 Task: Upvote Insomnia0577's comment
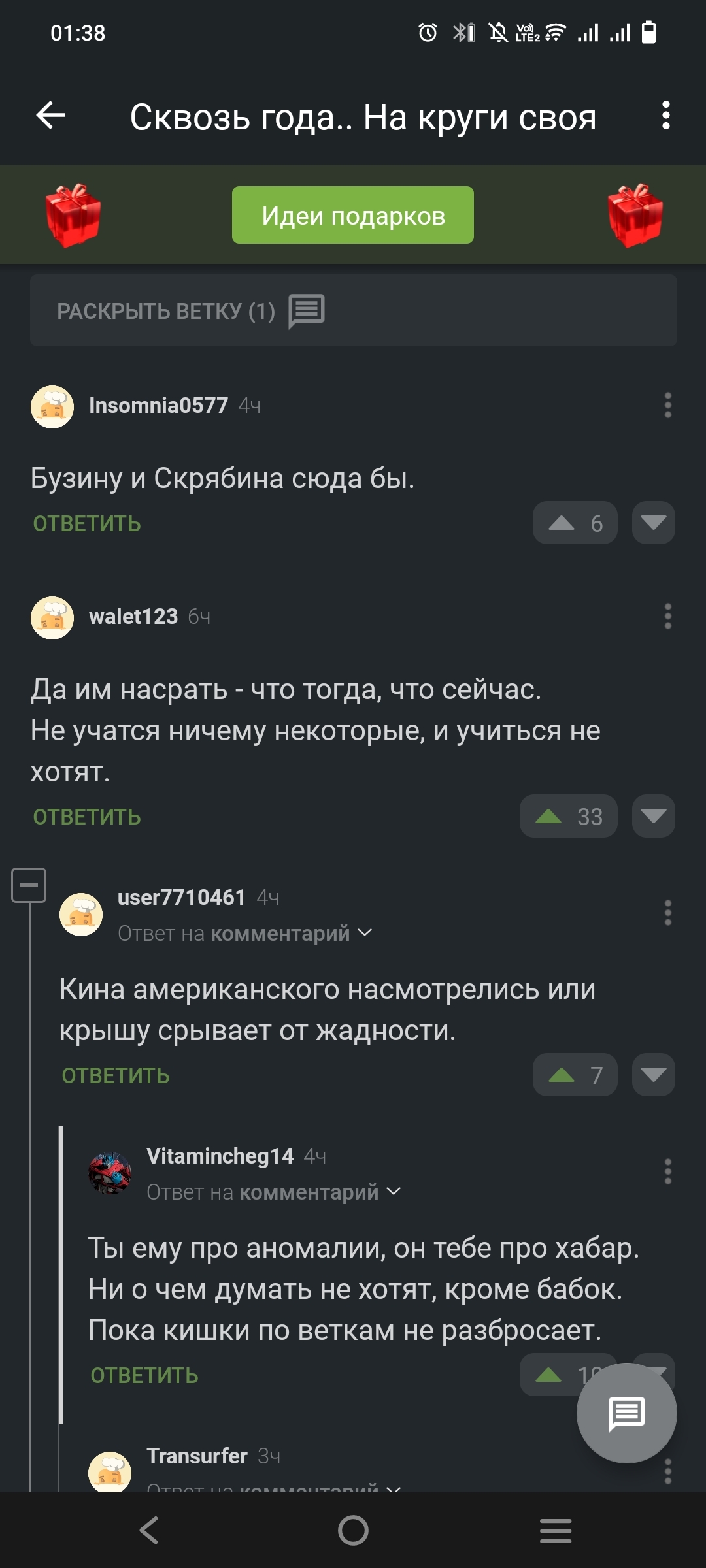tap(574, 523)
